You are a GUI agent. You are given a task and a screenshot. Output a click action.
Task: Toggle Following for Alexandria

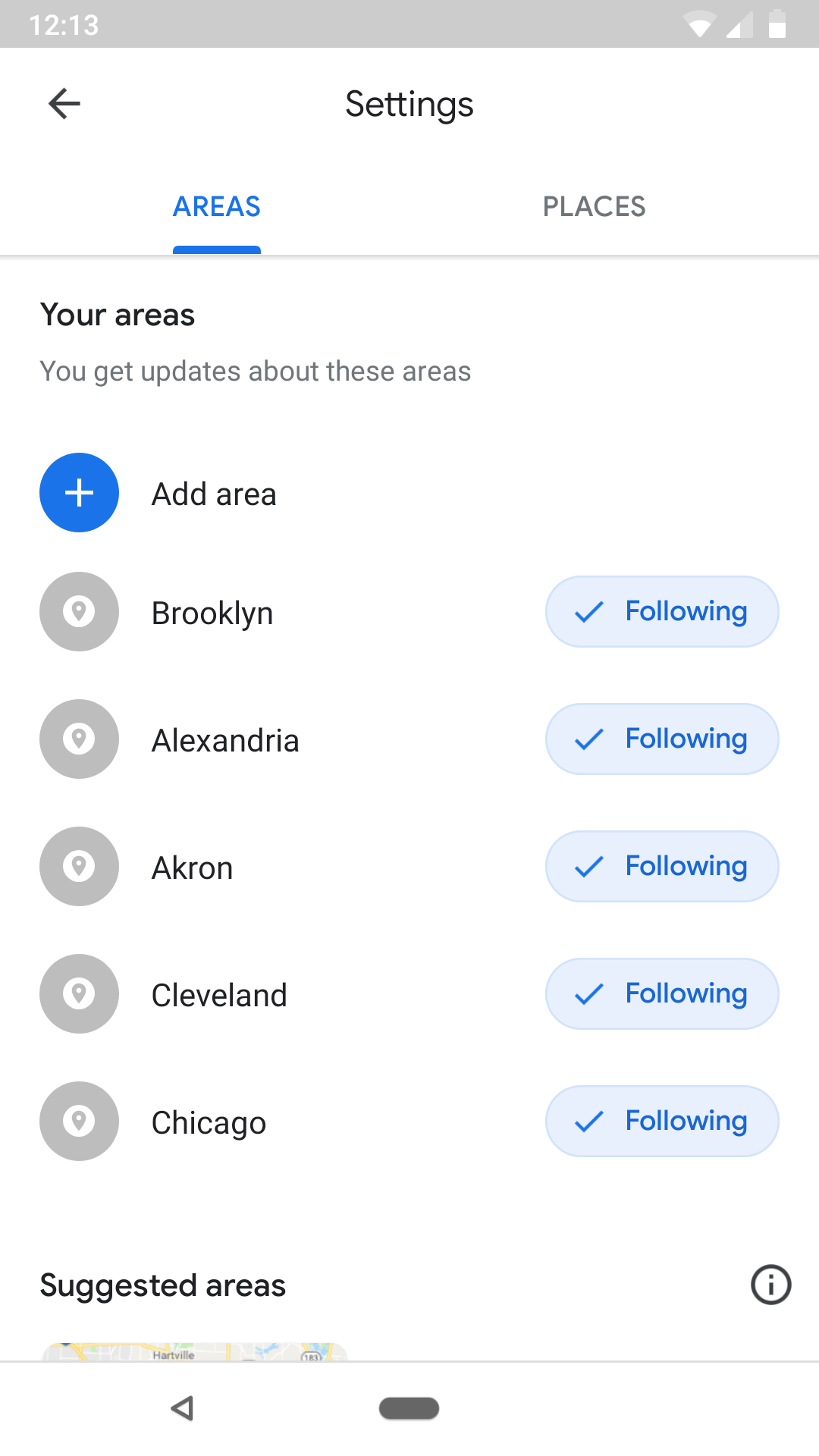coord(662,739)
